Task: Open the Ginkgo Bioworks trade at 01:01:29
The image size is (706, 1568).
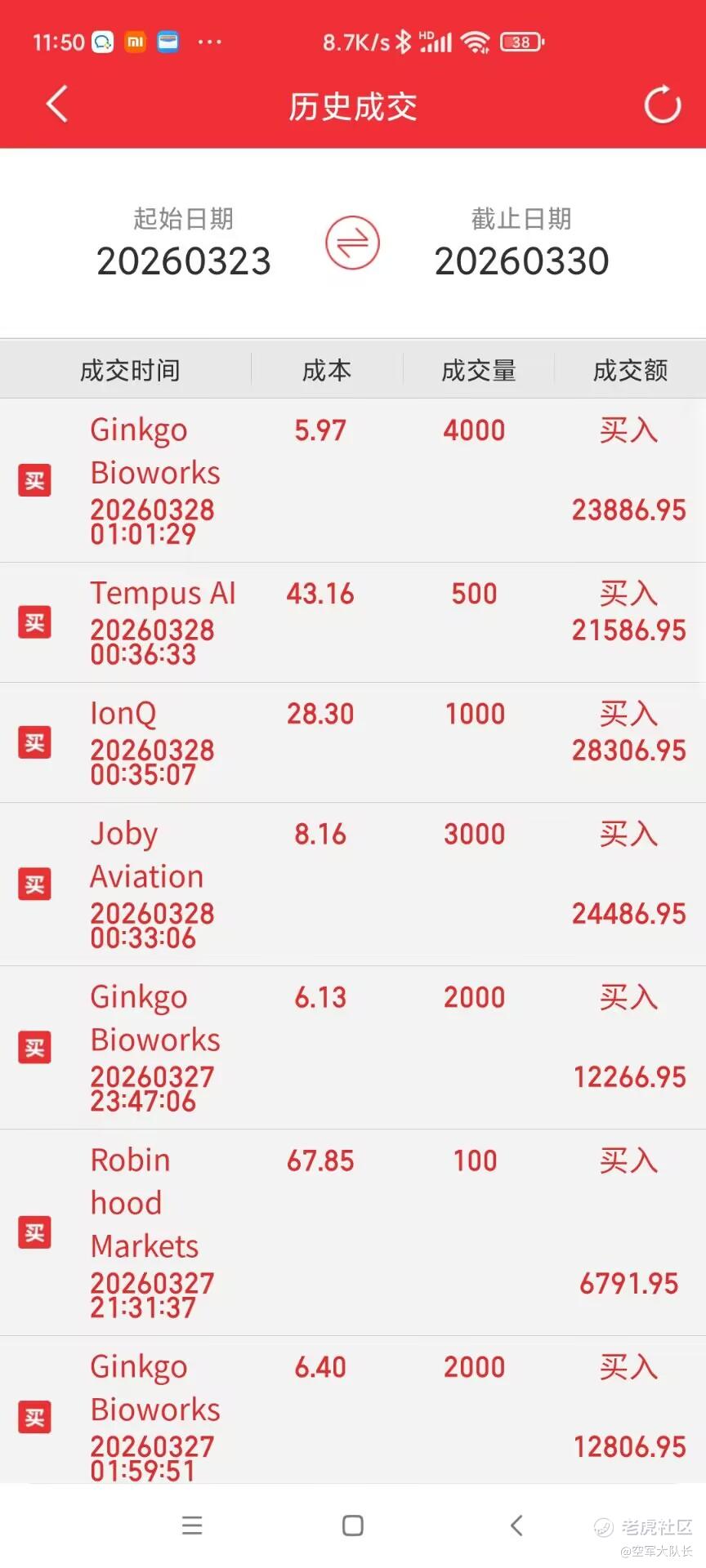Action: coord(353,480)
